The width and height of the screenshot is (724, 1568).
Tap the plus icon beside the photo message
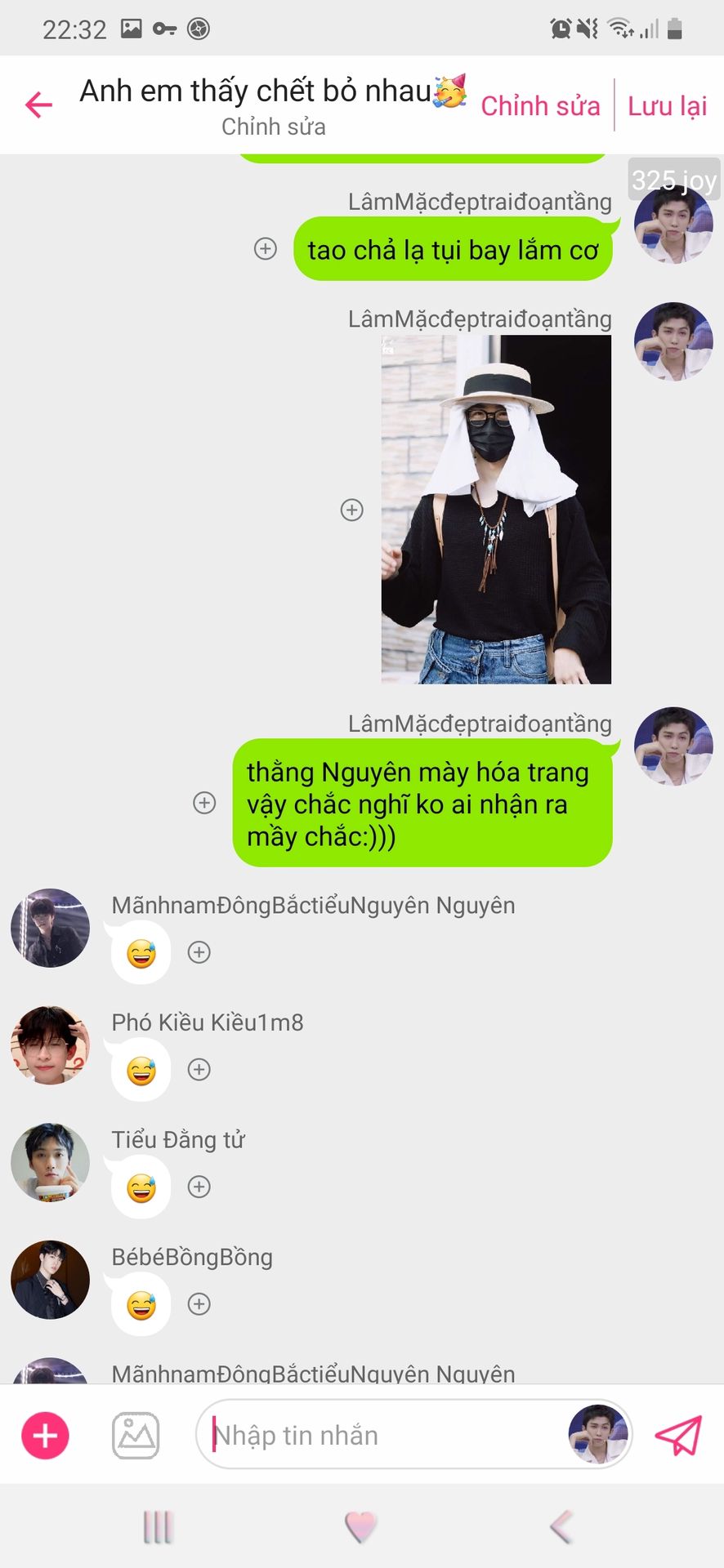[351, 510]
